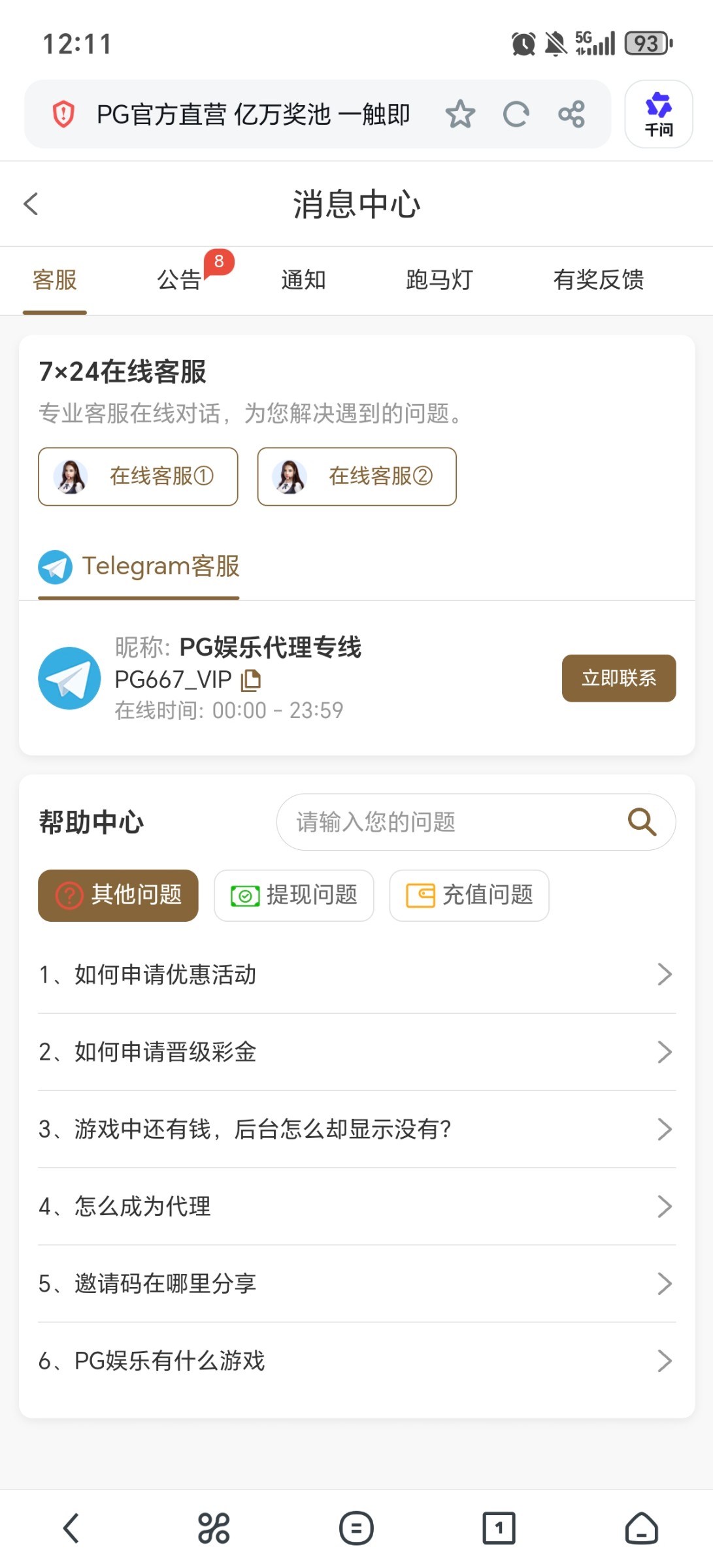Select the 提现问题 category chip
The image size is (713, 1568).
pos(294,895)
